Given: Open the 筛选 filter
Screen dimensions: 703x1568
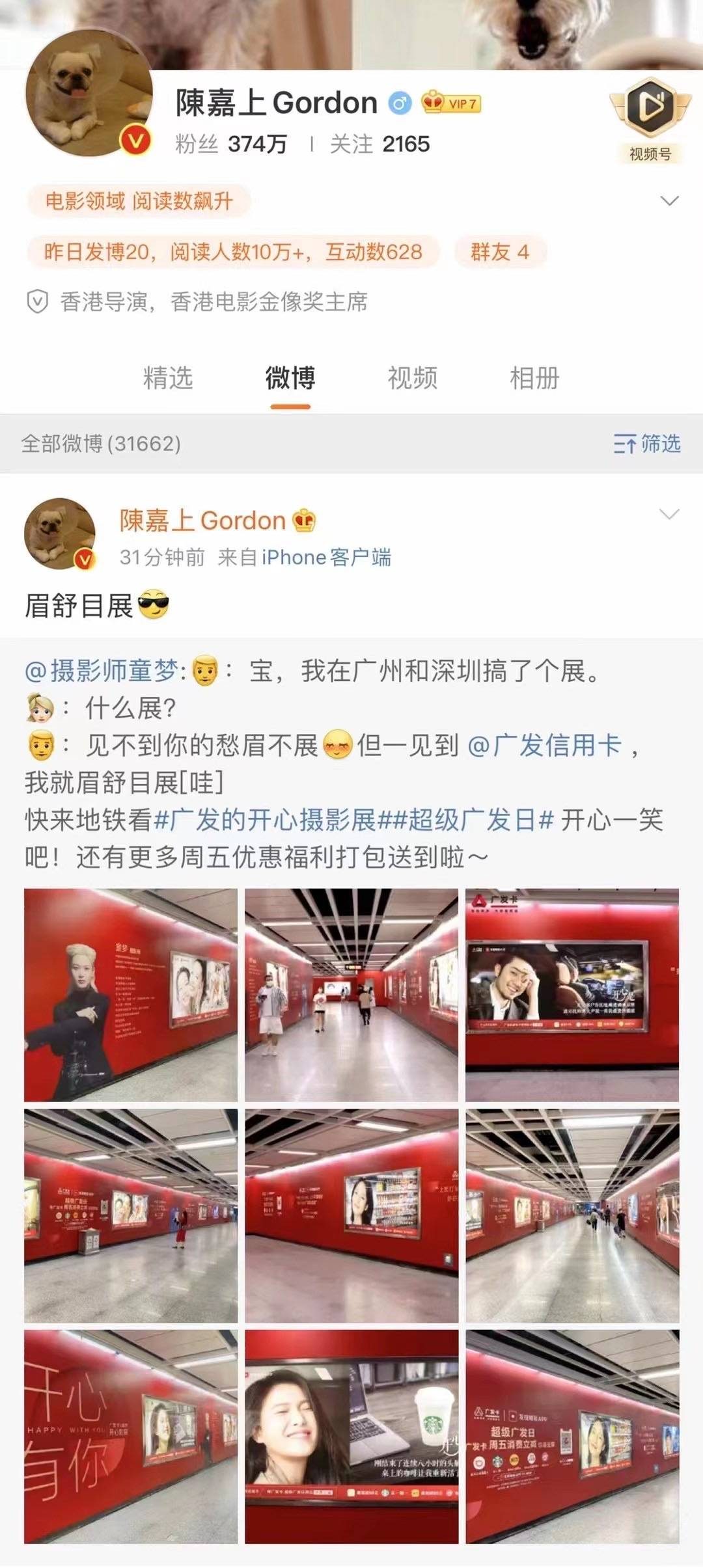Looking at the screenshot, I should coord(647,444).
